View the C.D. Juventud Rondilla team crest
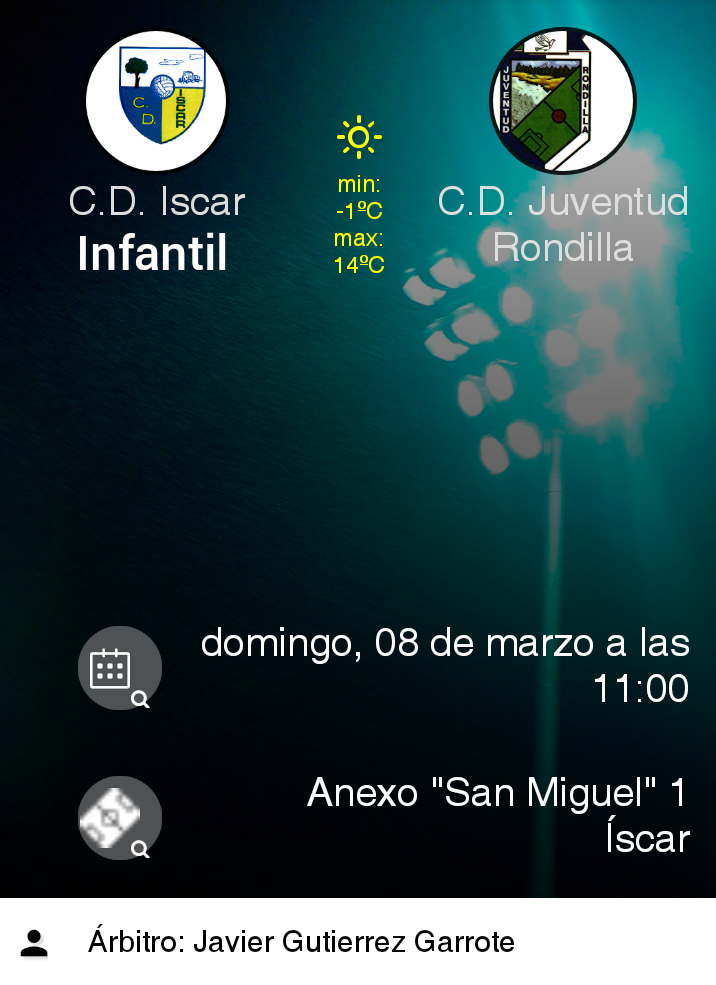Image resolution: width=716 pixels, height=985 pixels. 563,101
